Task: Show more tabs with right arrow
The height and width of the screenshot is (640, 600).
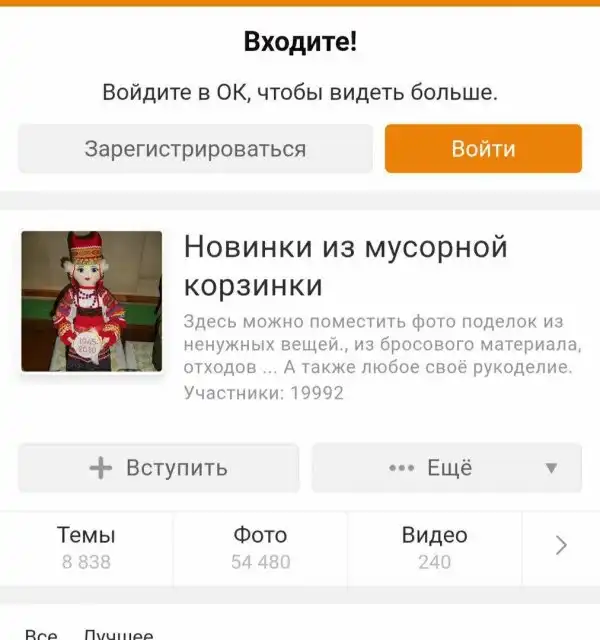Action: coord(561,546)
